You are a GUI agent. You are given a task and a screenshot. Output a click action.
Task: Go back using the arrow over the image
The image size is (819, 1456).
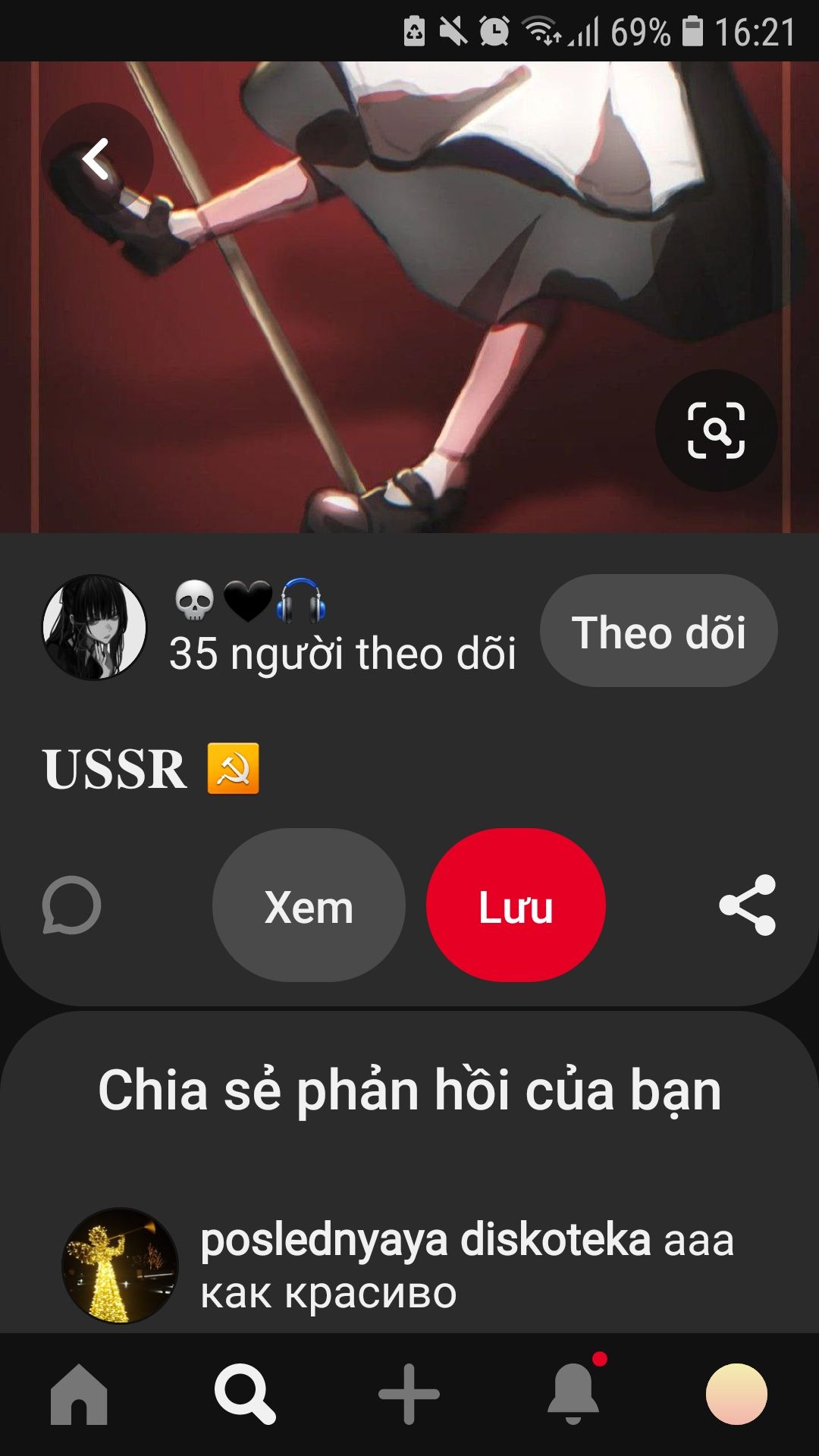[96, 159]
